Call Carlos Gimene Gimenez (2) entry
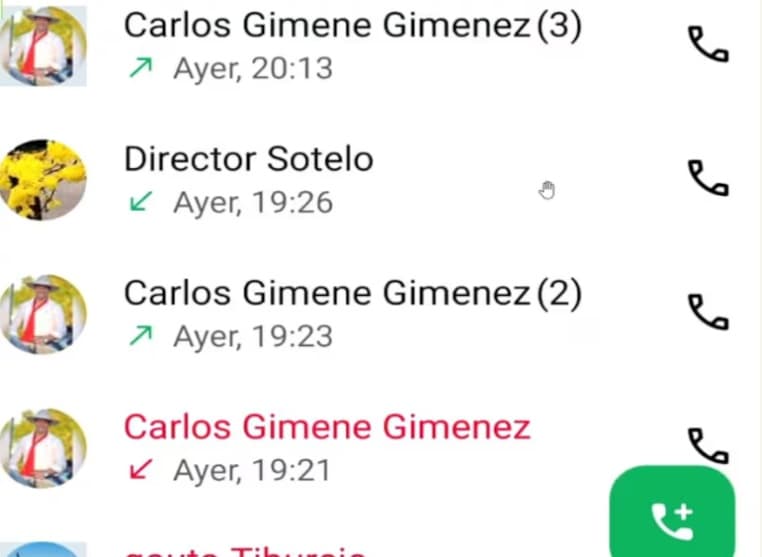The width and height of the screenshot is (762, 557). pos(708,312)
